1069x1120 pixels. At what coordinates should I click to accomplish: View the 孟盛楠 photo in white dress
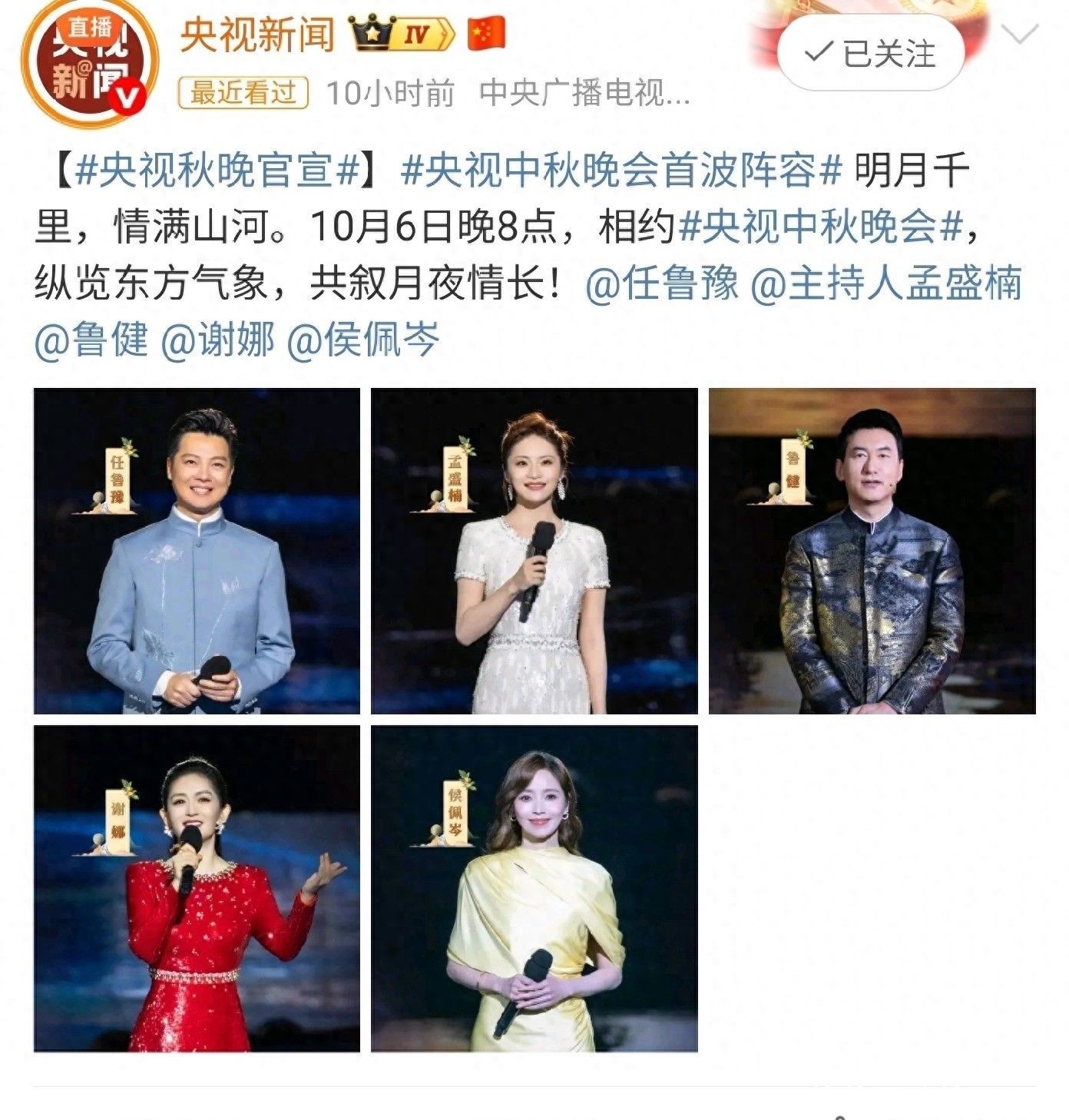click(x=534, y=551)
